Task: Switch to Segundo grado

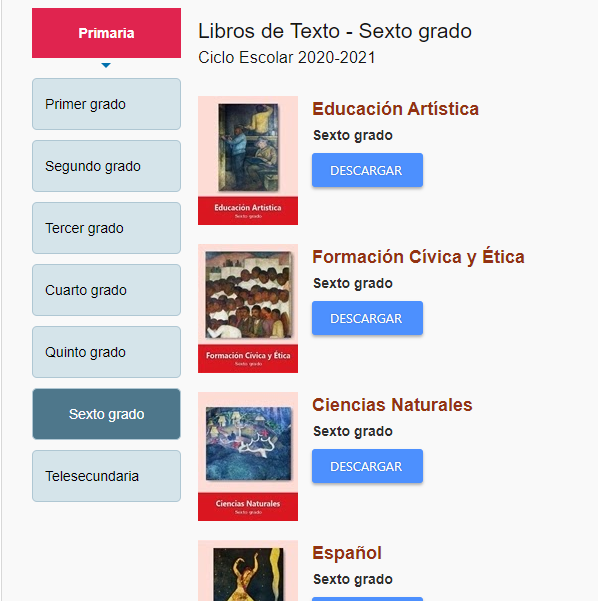Action: click(x=106, y=166)
